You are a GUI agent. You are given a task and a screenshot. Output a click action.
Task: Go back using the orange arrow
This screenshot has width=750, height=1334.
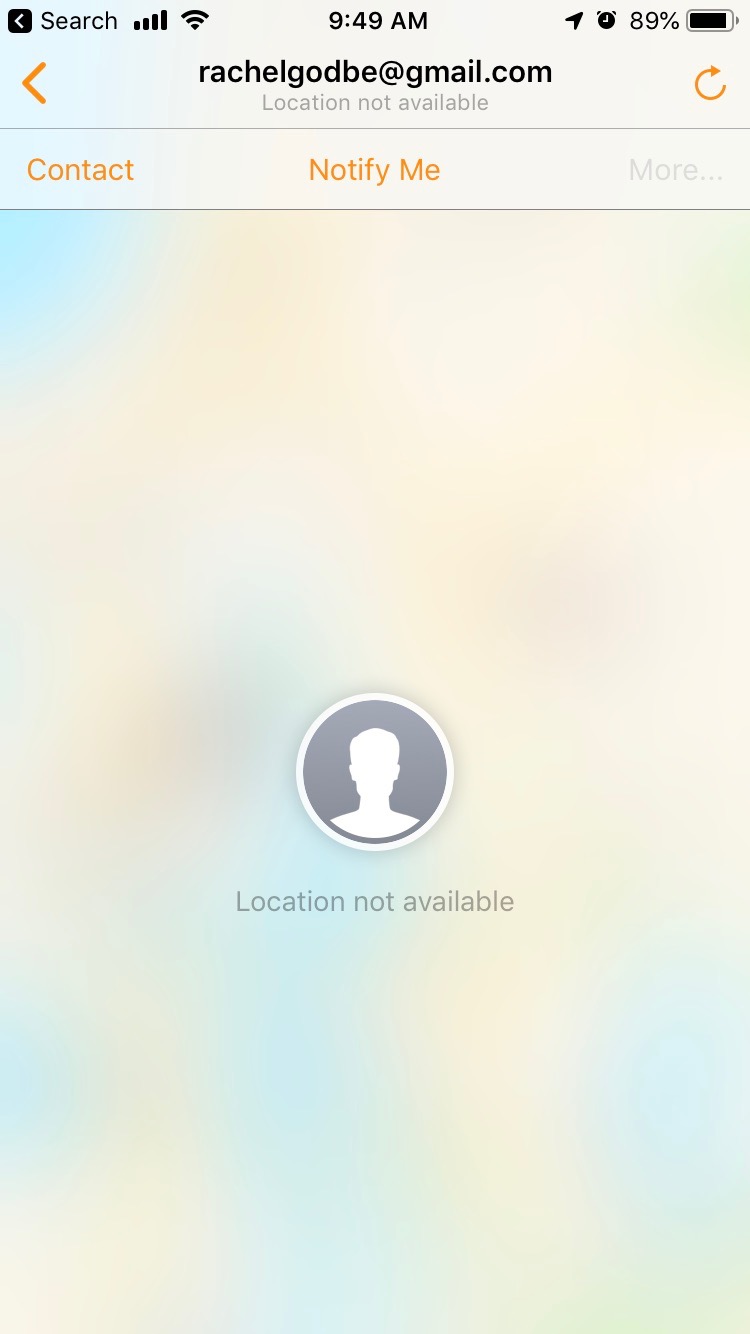[x=34, y=83]
